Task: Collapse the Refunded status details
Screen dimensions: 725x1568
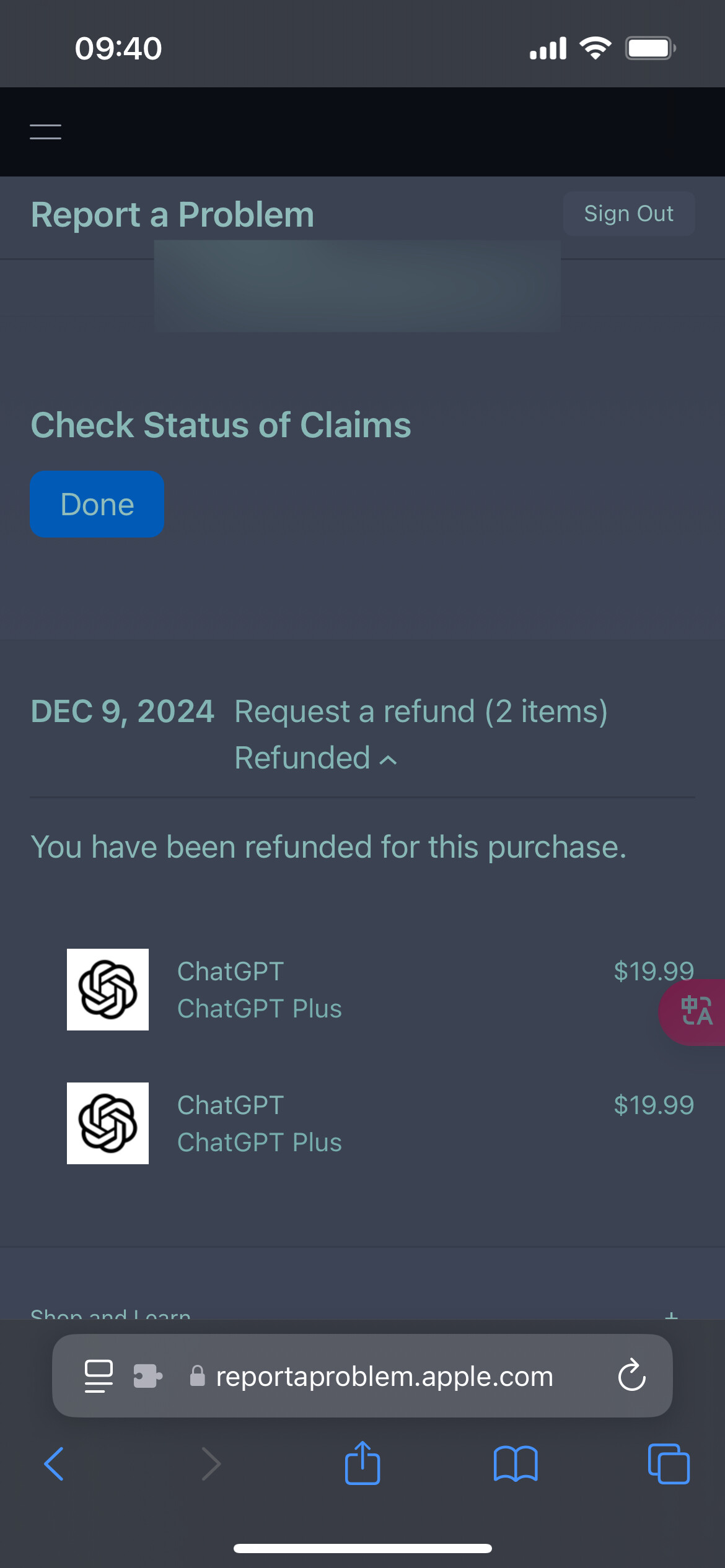Action: pos(316,758)
